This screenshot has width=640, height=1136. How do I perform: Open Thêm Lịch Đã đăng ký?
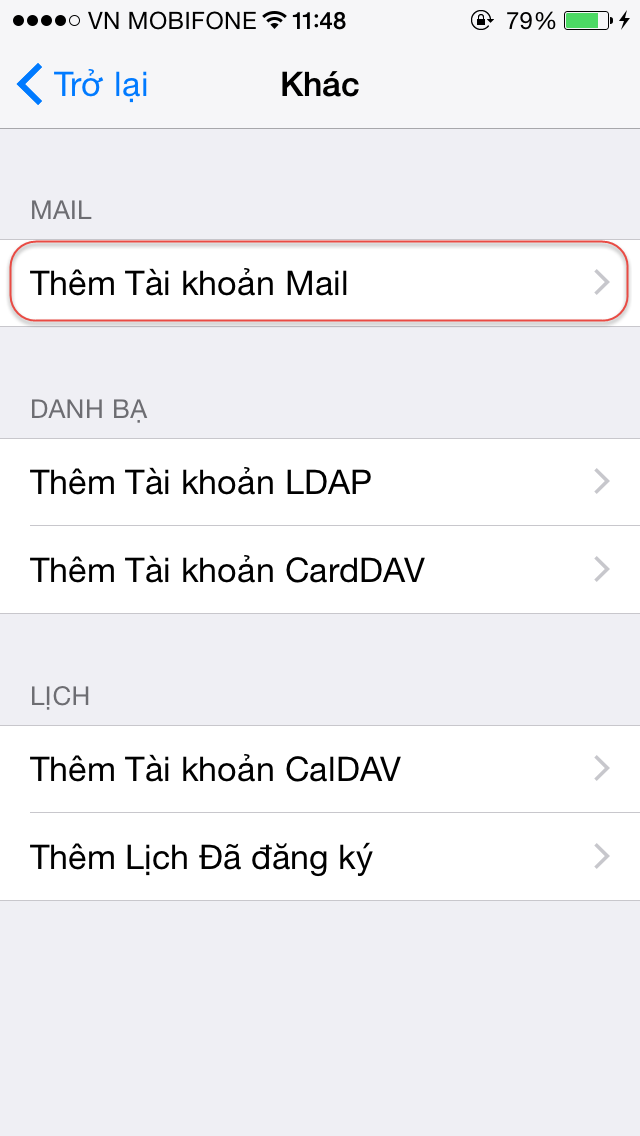[x=320, y=856]
